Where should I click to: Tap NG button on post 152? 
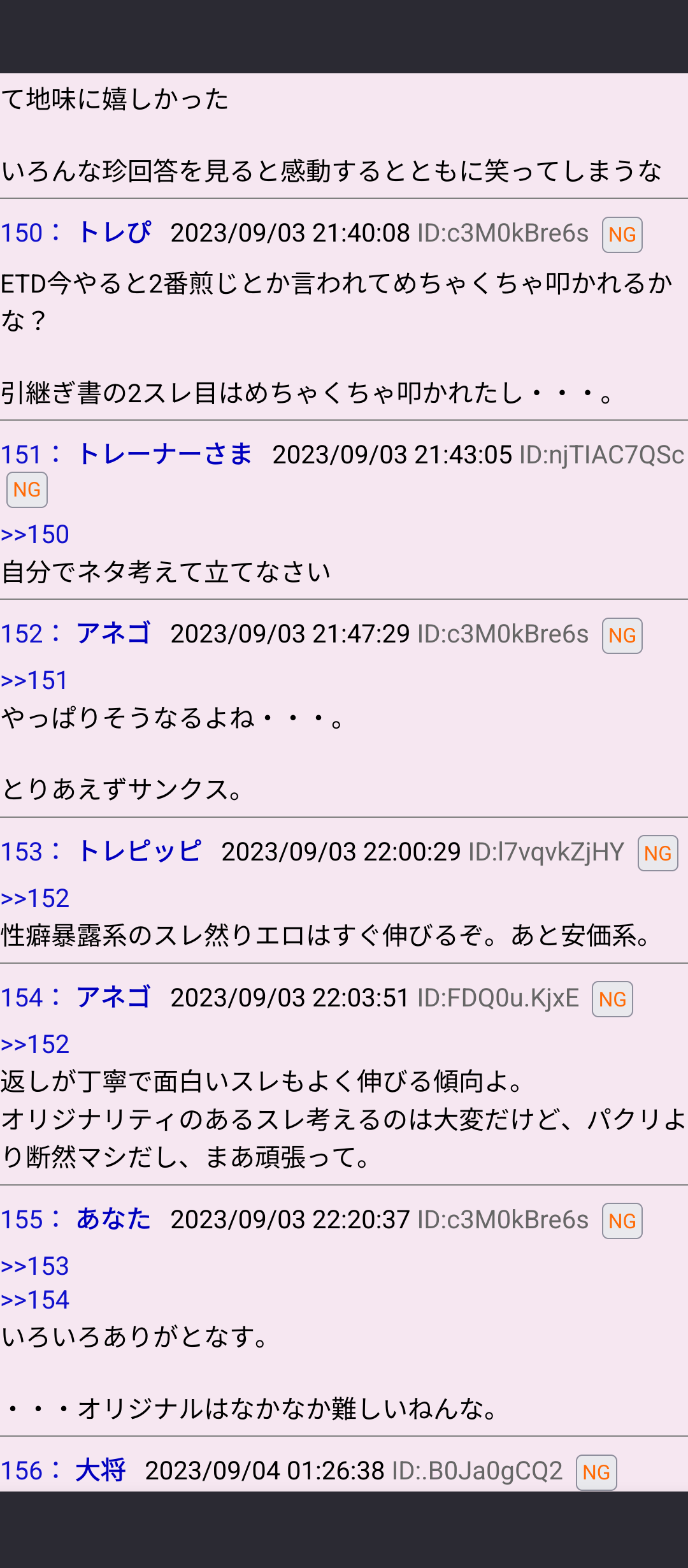point(622,635)
